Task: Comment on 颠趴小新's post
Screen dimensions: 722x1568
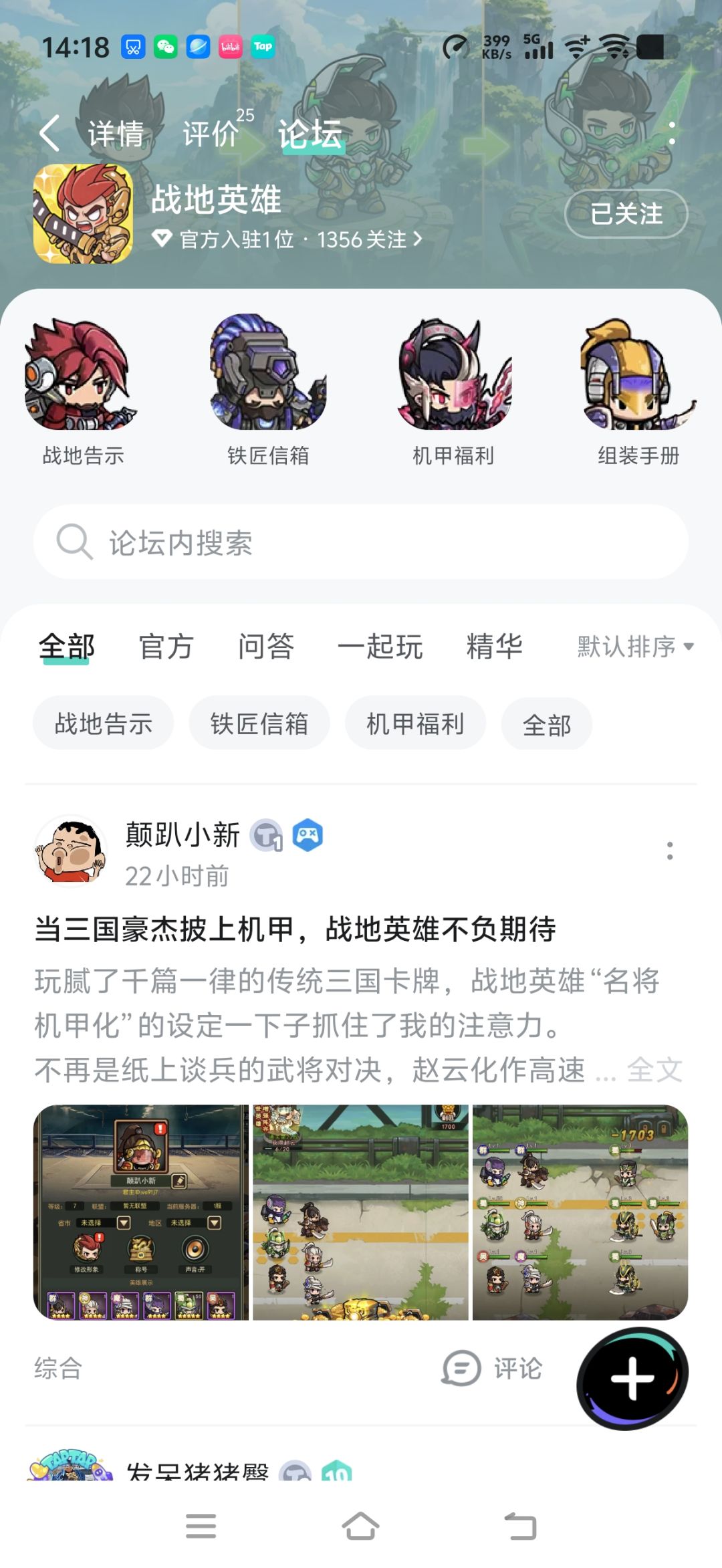Action: point(492,1368)
